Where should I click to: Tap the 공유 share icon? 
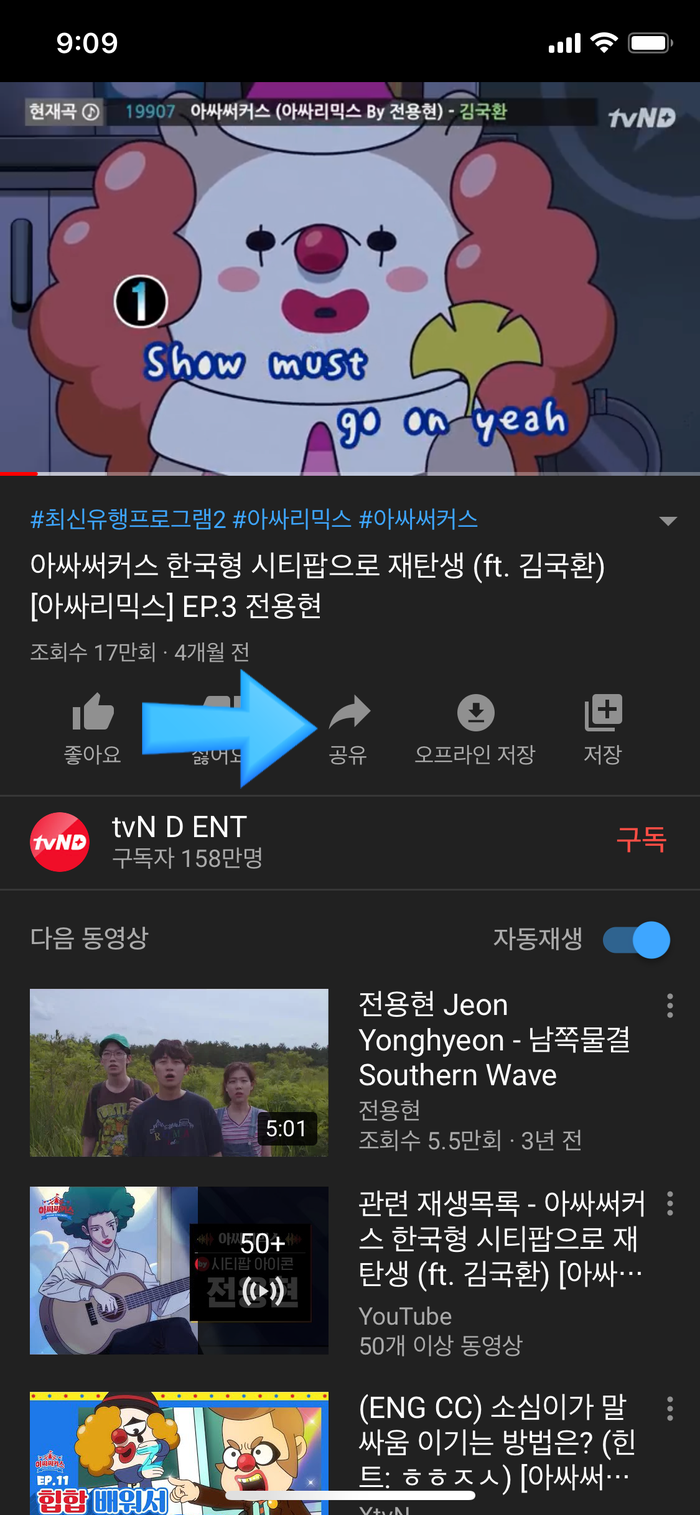[348, 728]
